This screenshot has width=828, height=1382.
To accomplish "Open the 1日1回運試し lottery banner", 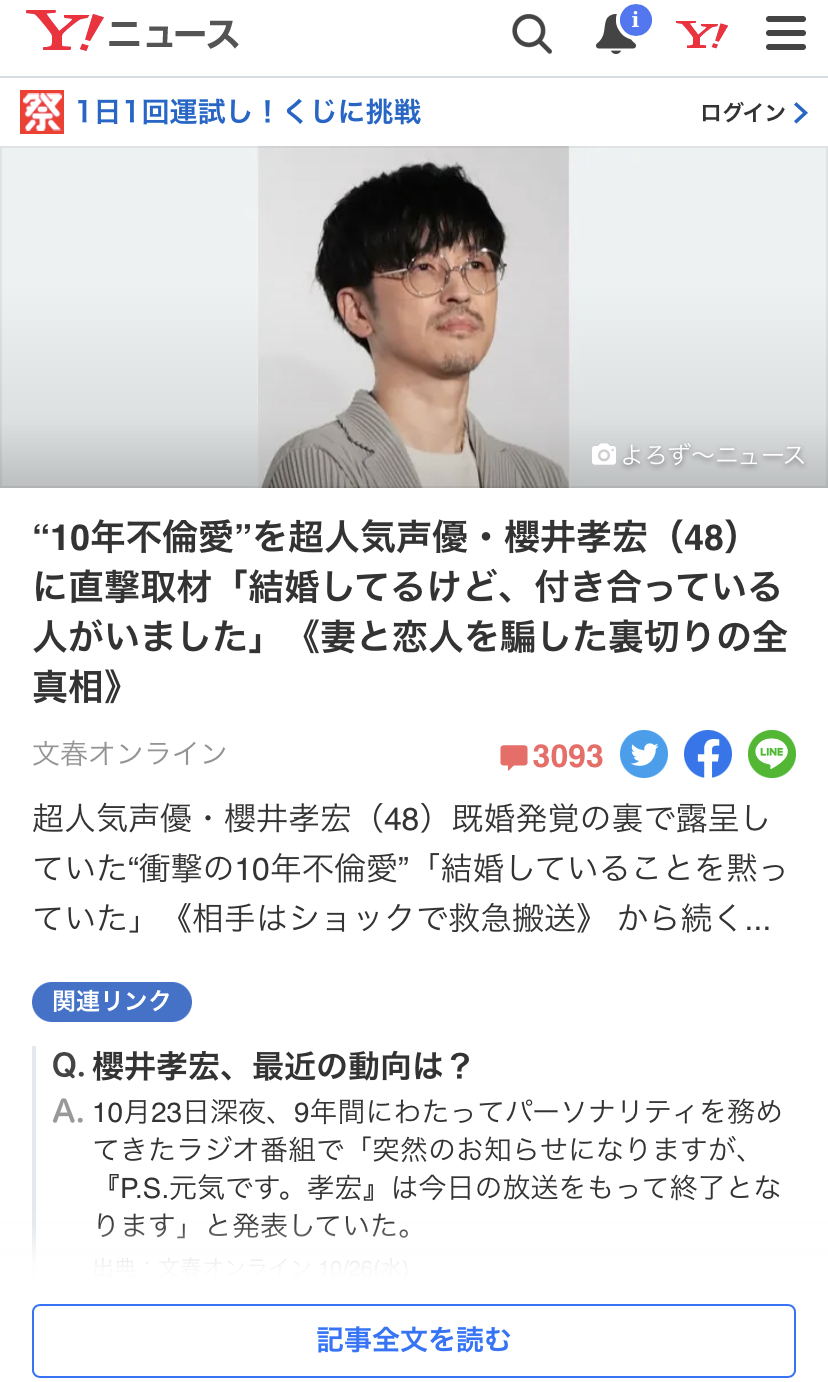I will (x=222, y=112).
